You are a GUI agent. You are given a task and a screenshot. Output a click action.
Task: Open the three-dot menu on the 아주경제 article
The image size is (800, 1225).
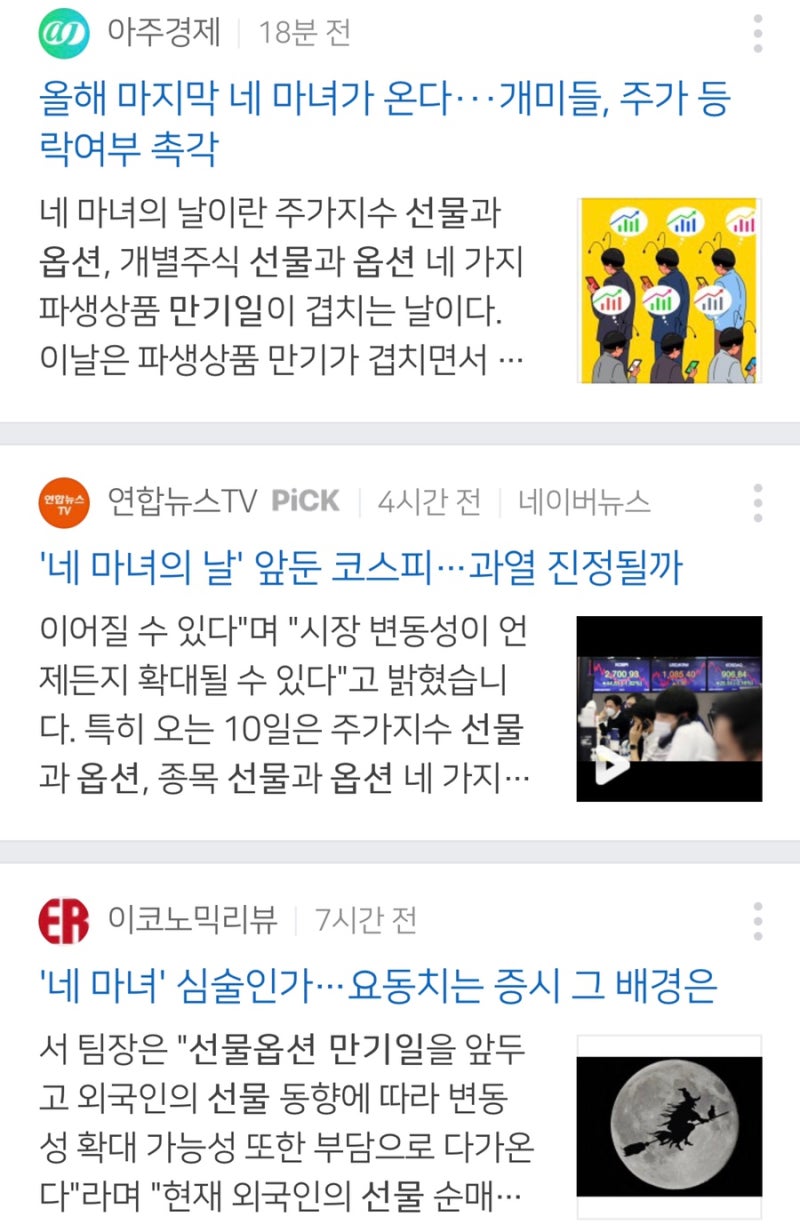coord(757,32)
